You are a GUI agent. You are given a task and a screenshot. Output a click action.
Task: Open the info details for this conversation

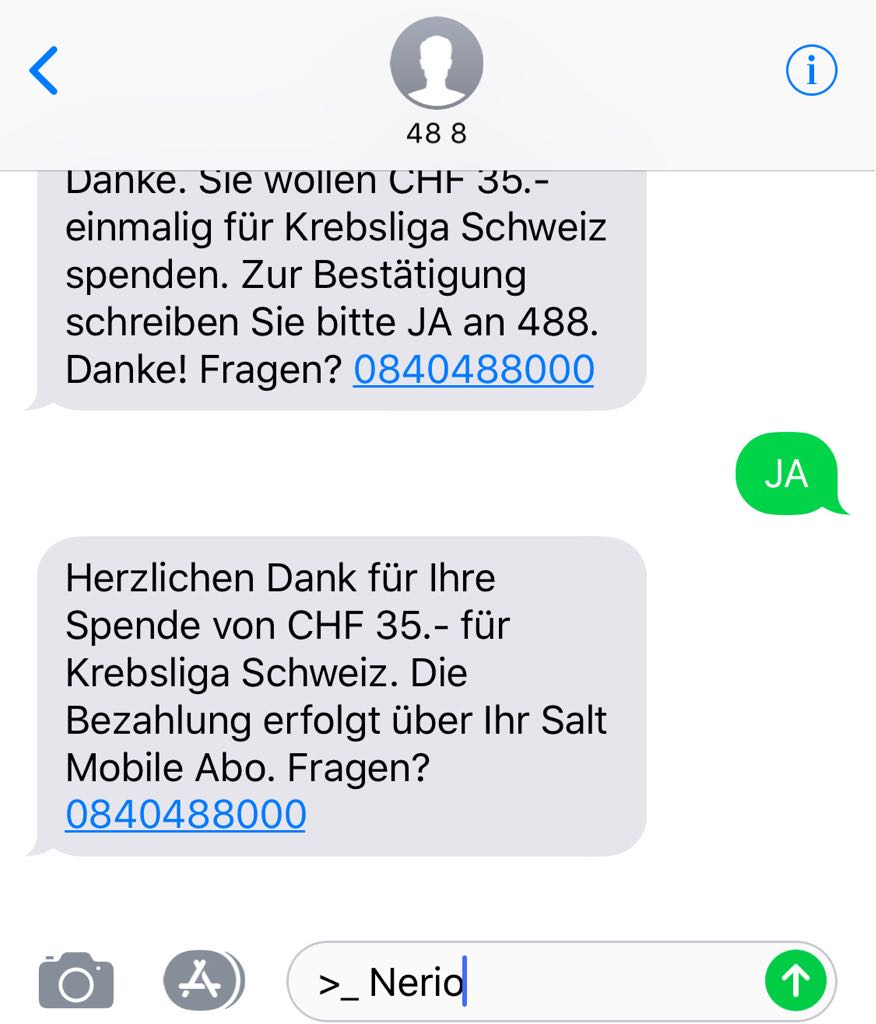811,70
